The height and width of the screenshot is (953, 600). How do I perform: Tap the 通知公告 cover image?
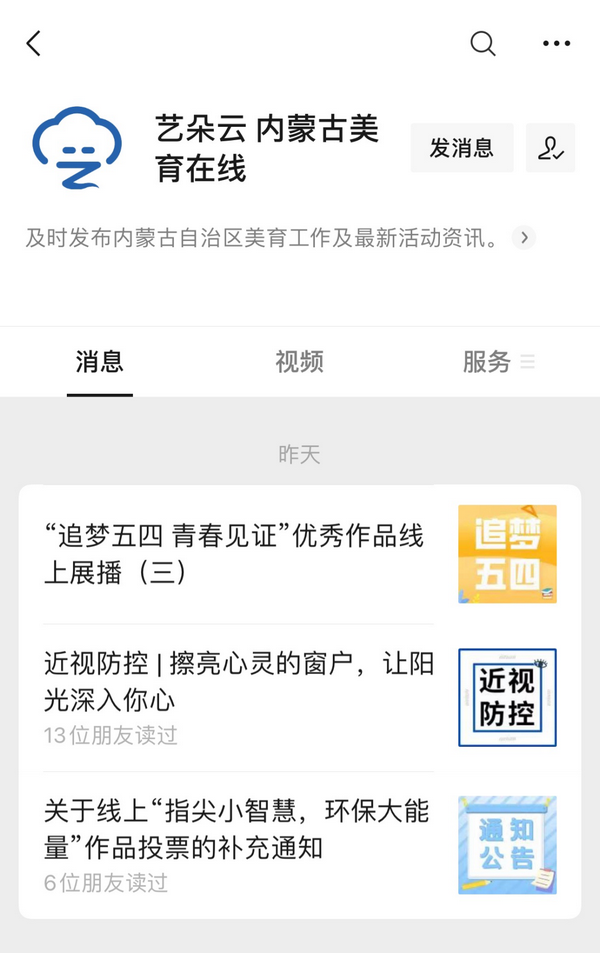(507, 845)
